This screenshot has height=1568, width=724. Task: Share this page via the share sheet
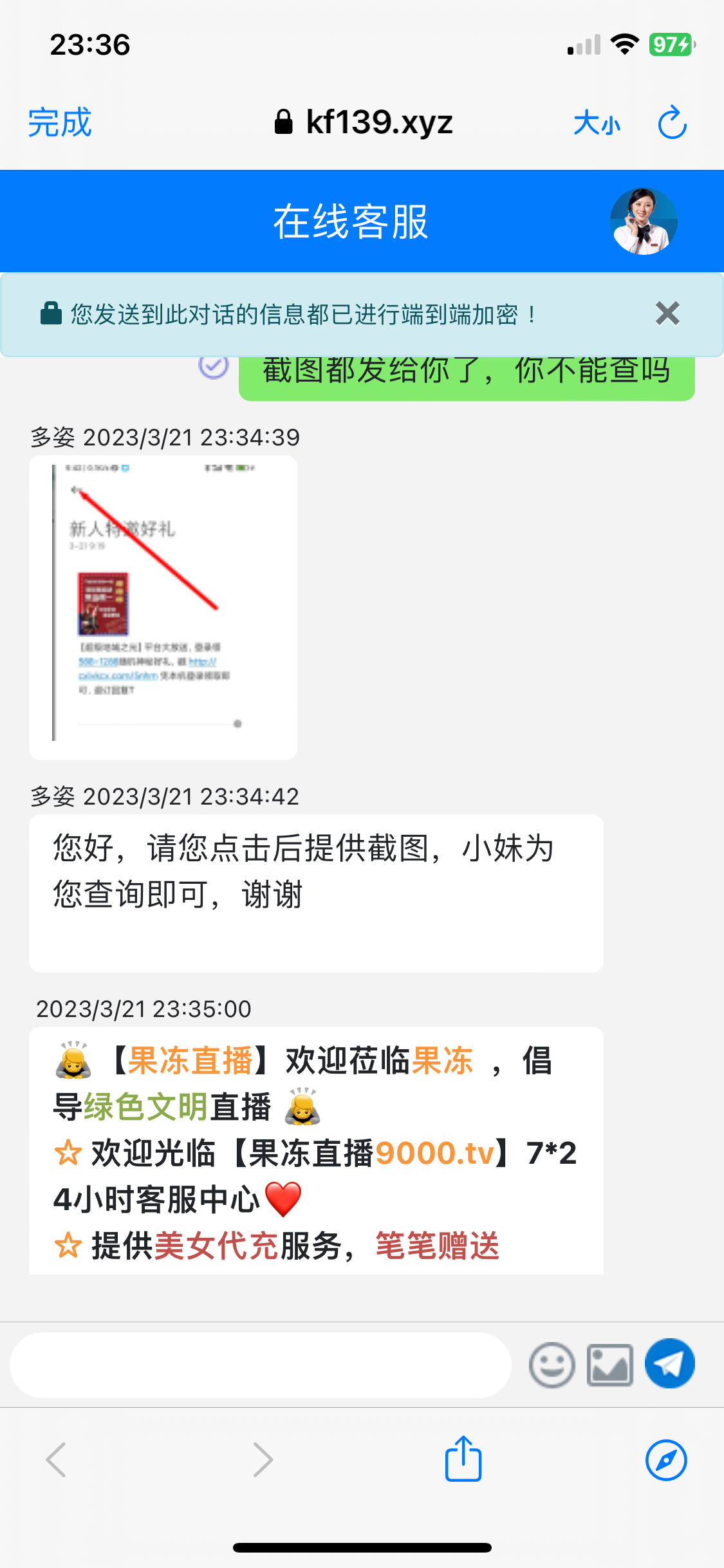click(463, 1459)
